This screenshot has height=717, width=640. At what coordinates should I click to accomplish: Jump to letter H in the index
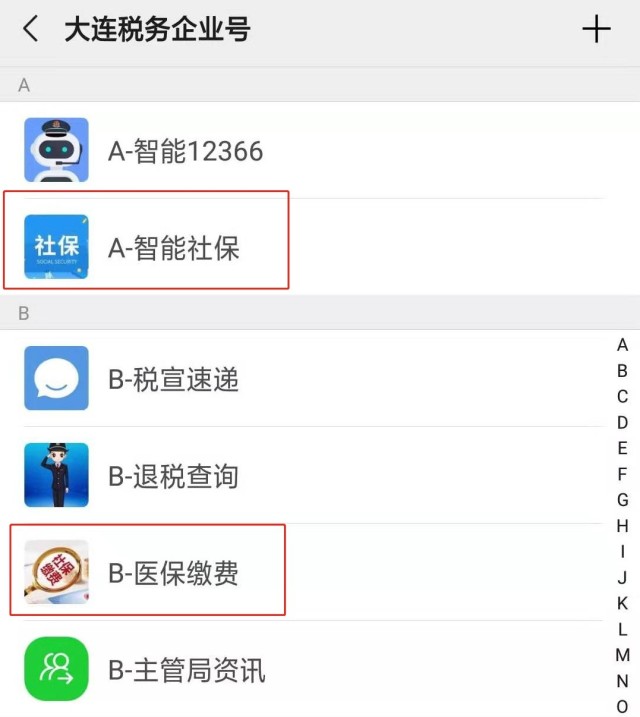(622, 526)
